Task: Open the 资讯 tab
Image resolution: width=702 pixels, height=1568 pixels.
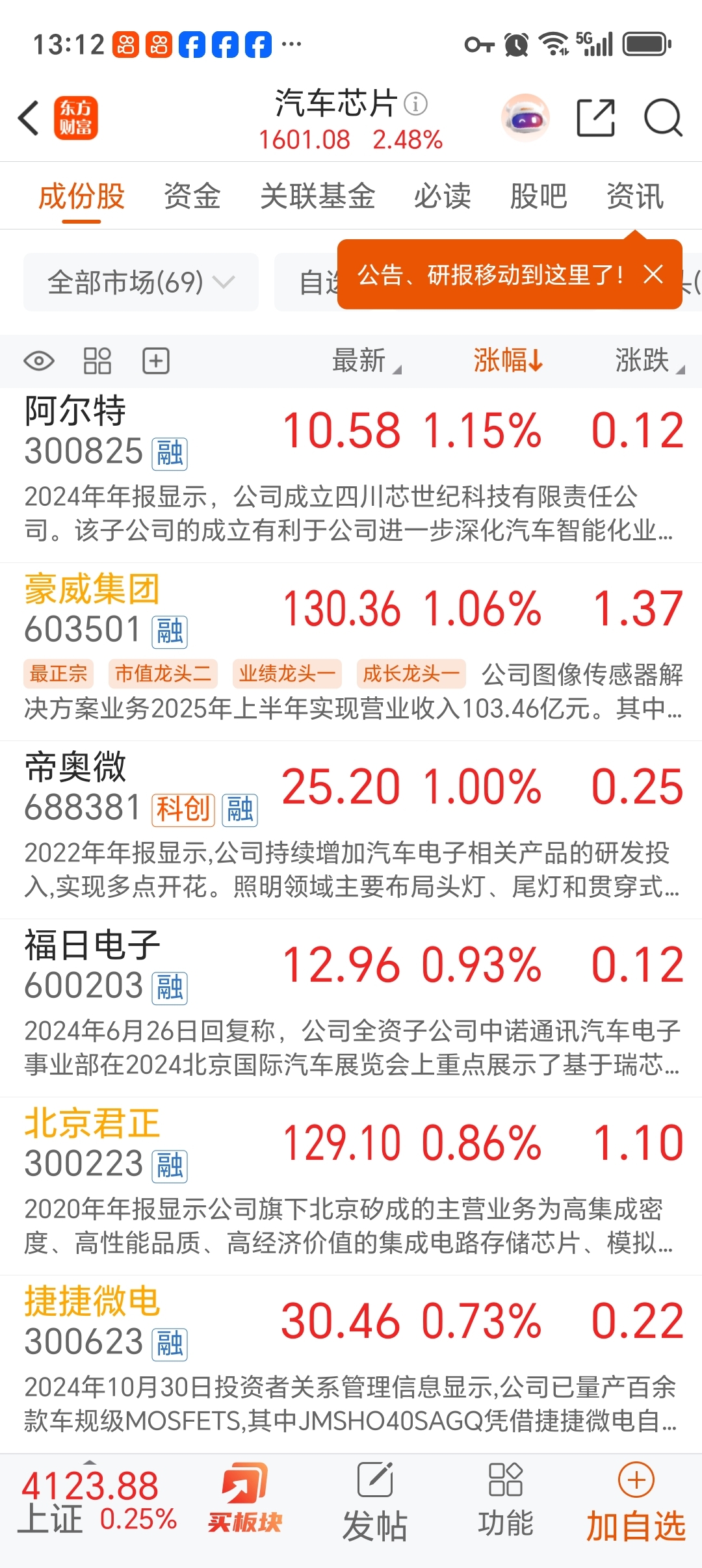Action: tap(634, 196)
